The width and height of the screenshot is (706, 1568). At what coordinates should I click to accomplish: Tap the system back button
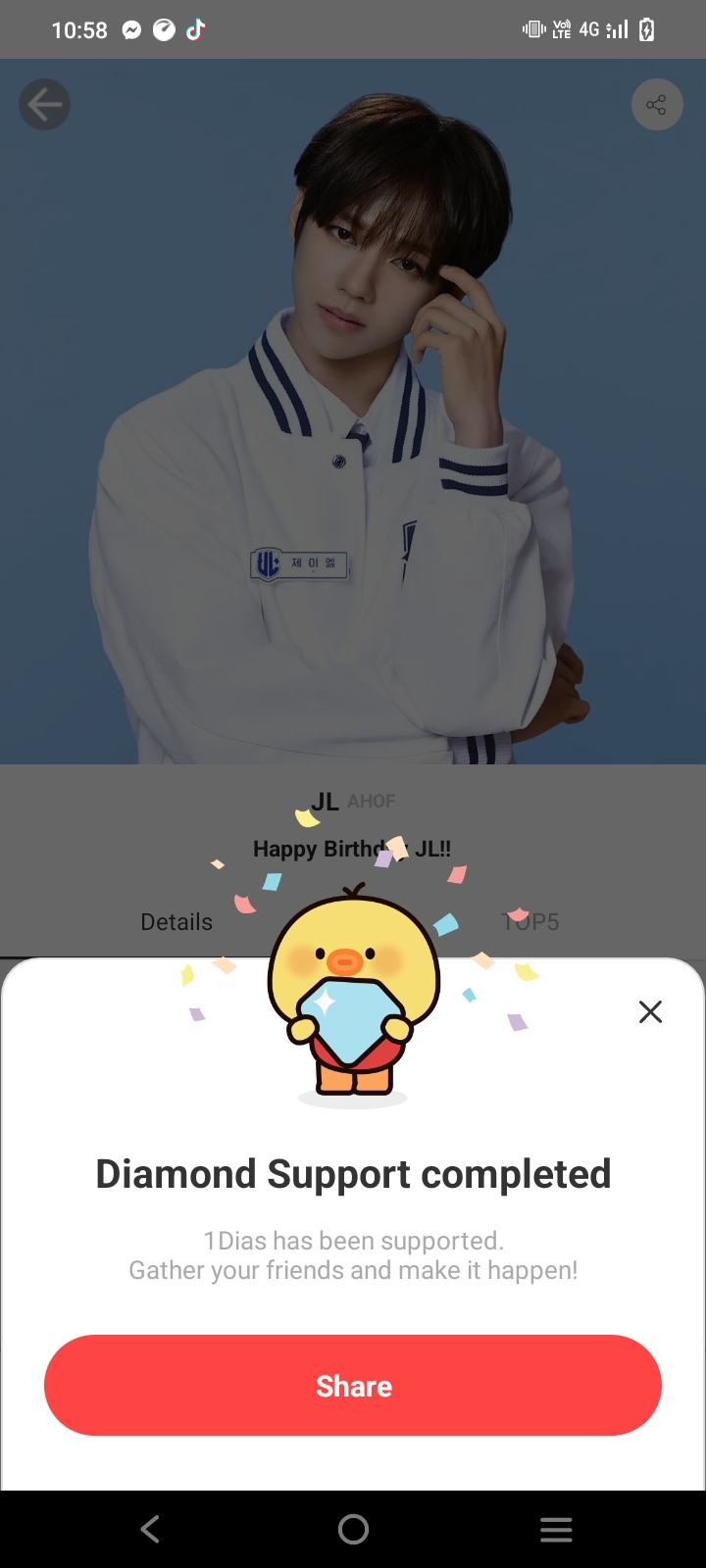[x=150, y=1529]
